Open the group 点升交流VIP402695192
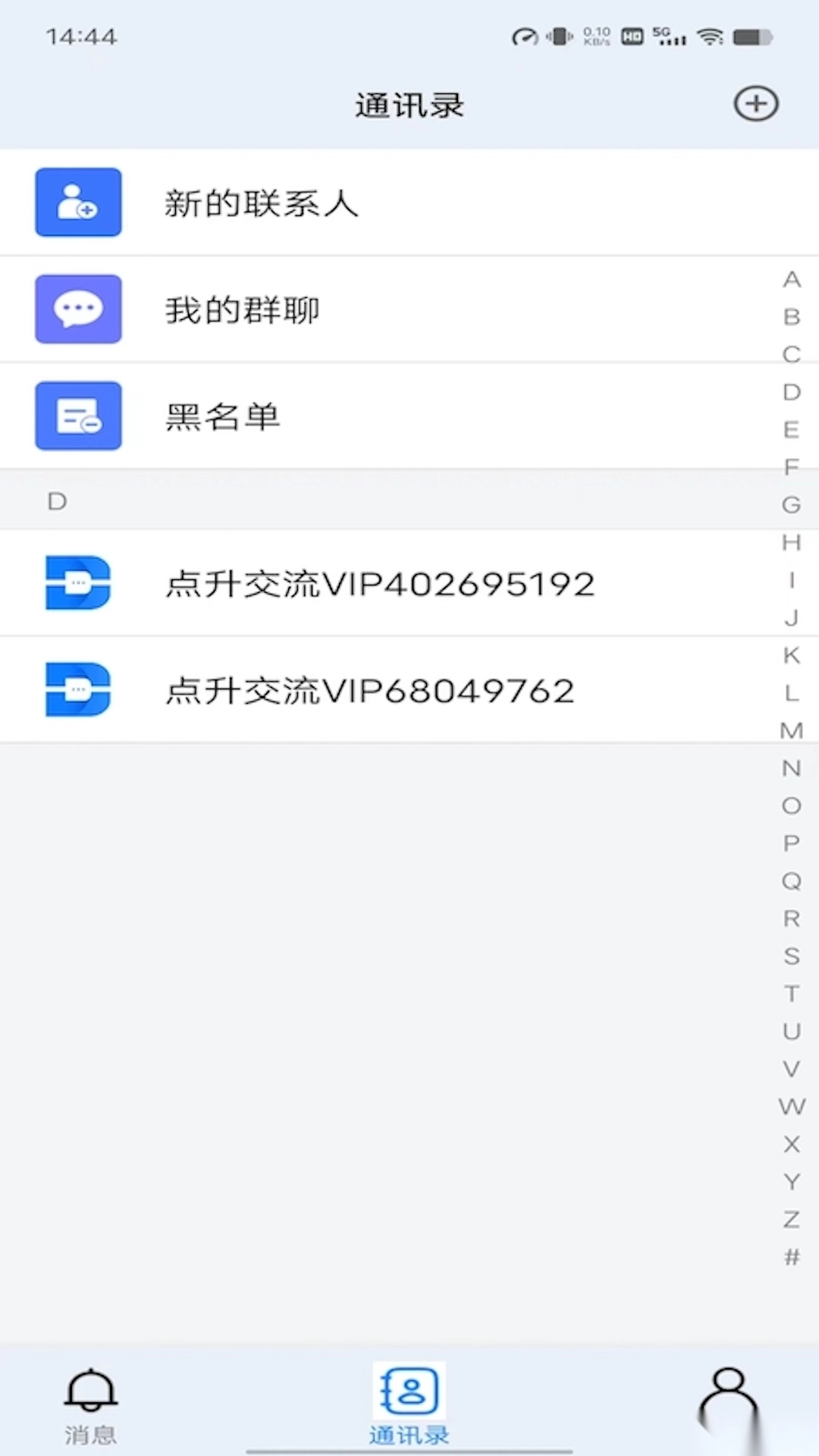819x1456 pixels. [x=379, y=584]
